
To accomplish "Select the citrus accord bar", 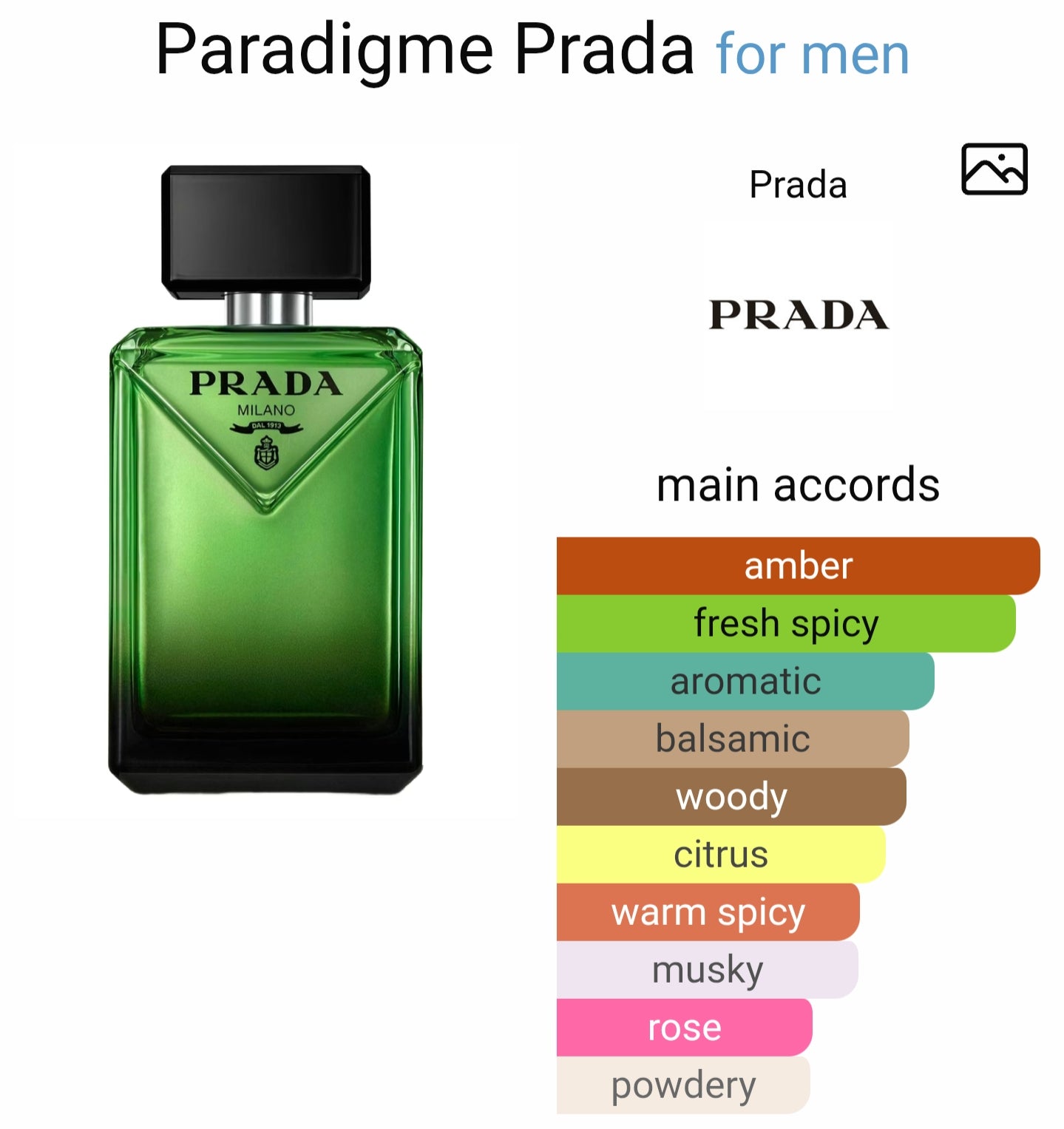I will (x=721, y=854).
